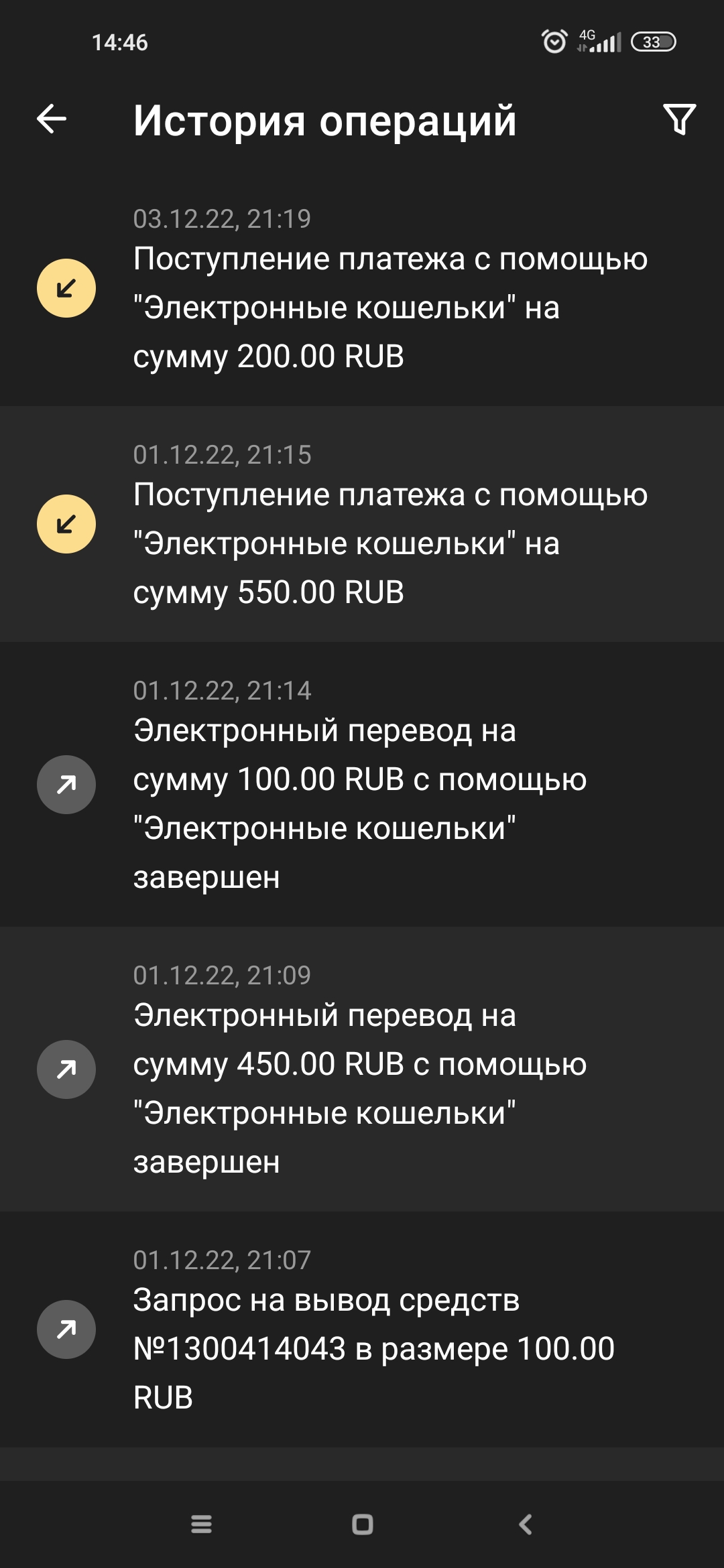Tap the system recent apps button
The height and width of the screenshot is (1568, 724).
point(201,1524)
